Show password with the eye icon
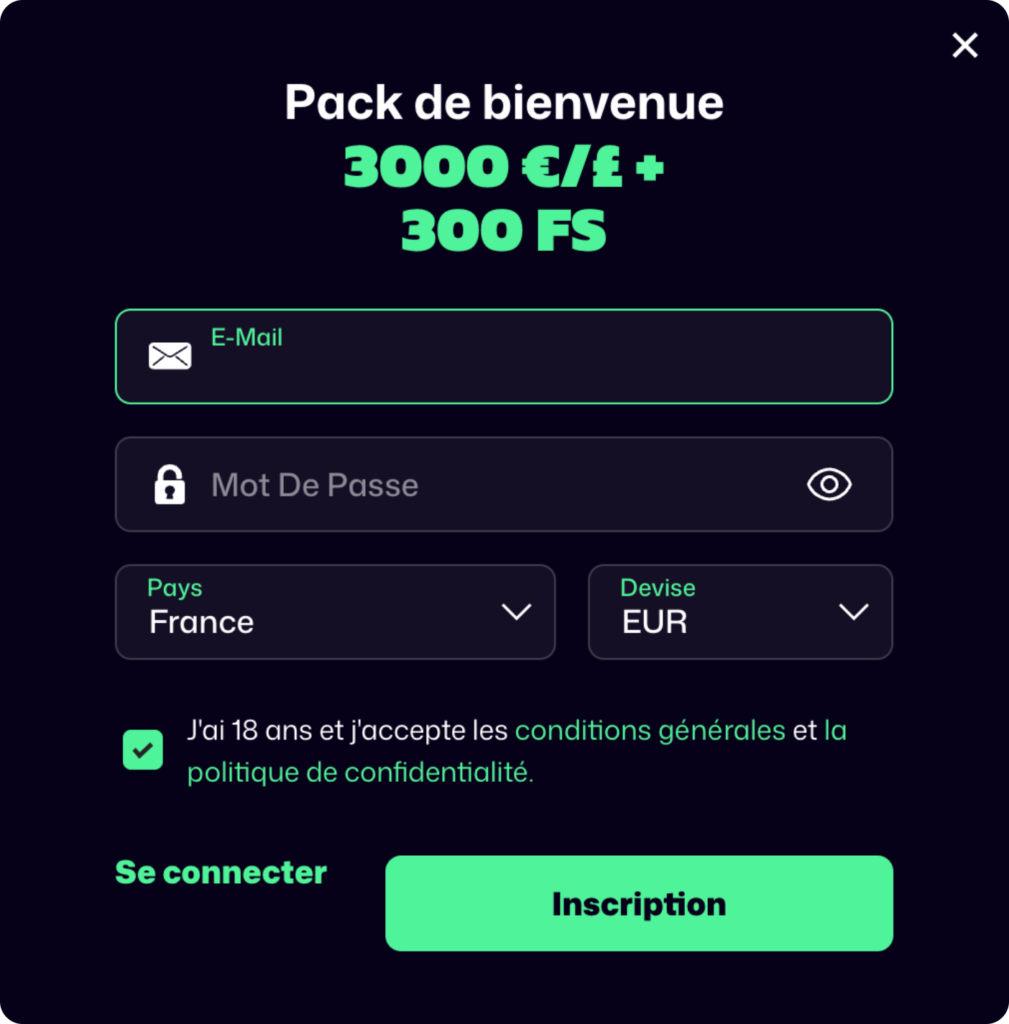Screen dimensions: 1009x1024 click(x=829, y=485)
